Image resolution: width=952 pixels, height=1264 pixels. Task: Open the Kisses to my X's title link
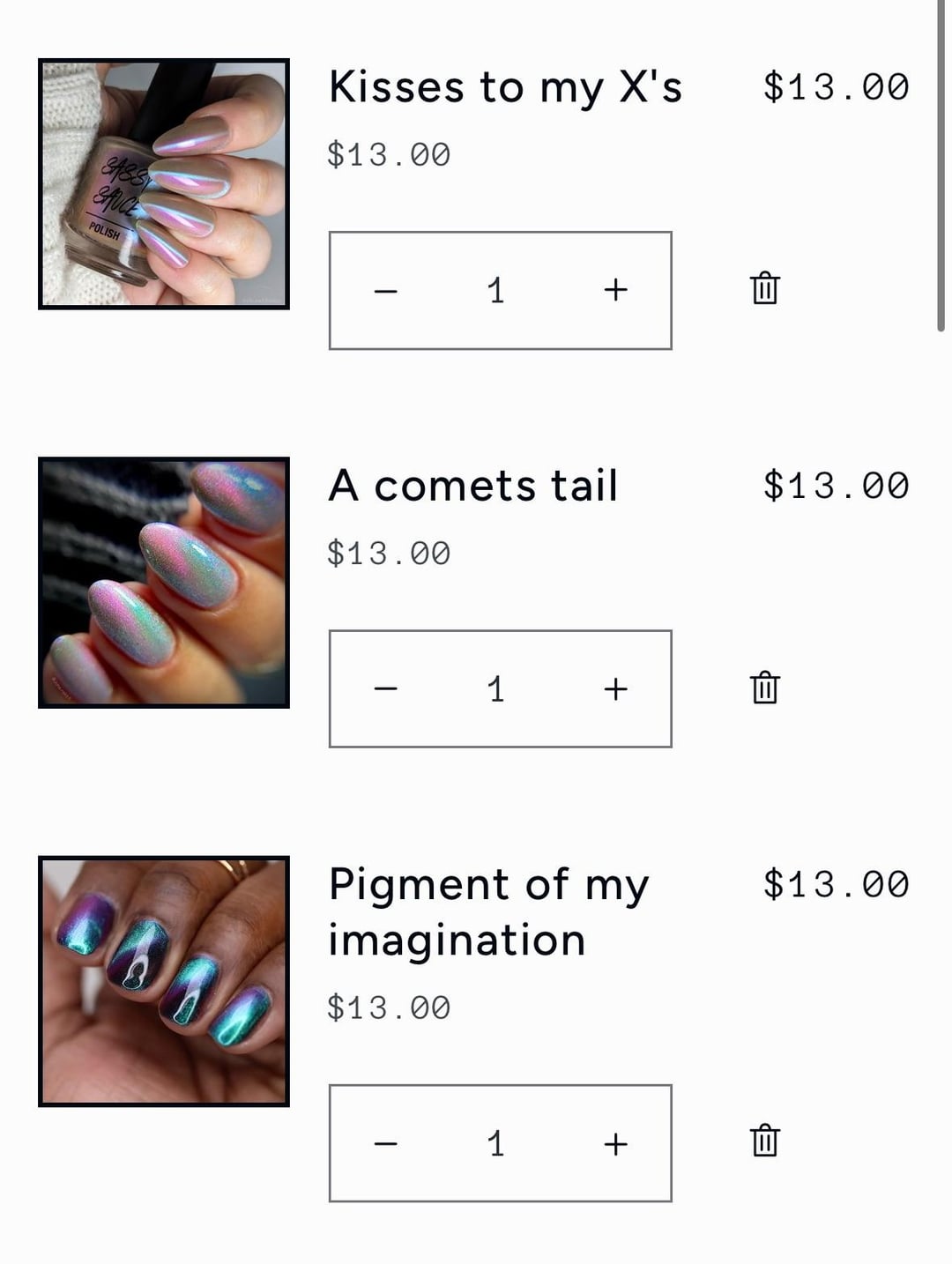[505, 87]
